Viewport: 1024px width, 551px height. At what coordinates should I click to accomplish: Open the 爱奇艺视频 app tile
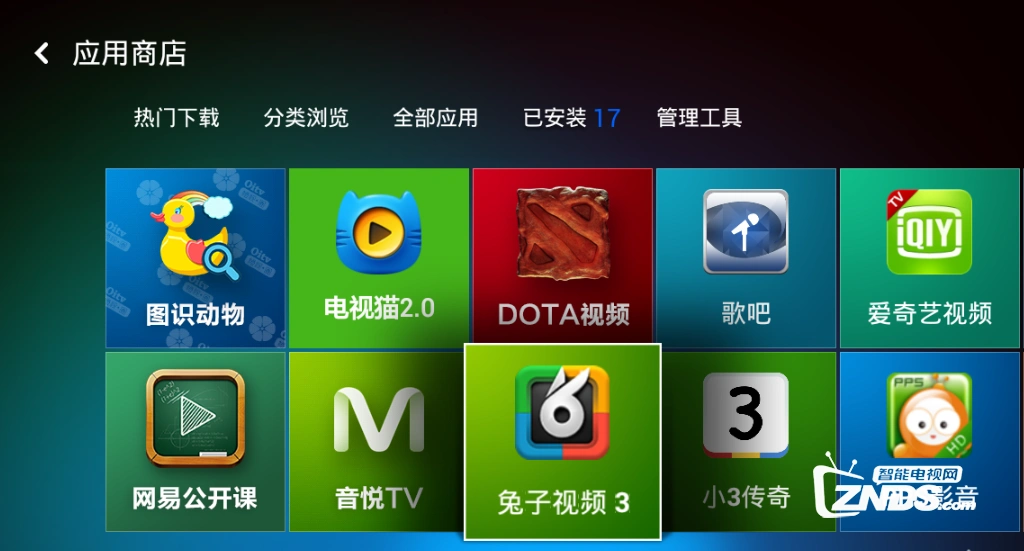(x=929, y=257)
